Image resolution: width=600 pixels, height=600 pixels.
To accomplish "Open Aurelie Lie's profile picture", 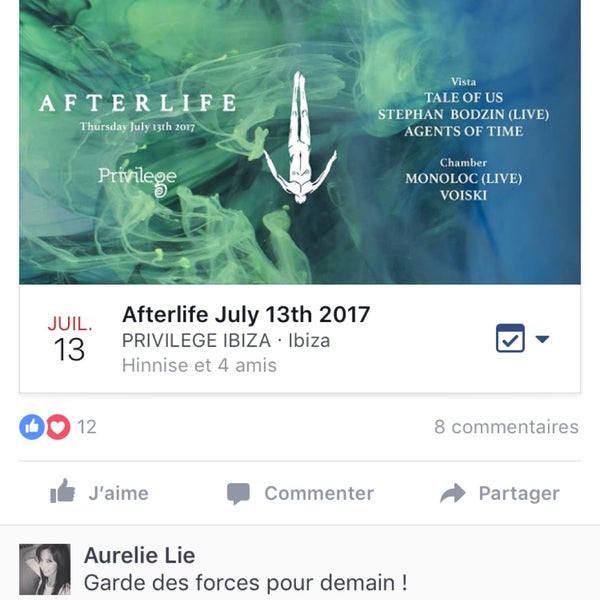I will 45,570.
